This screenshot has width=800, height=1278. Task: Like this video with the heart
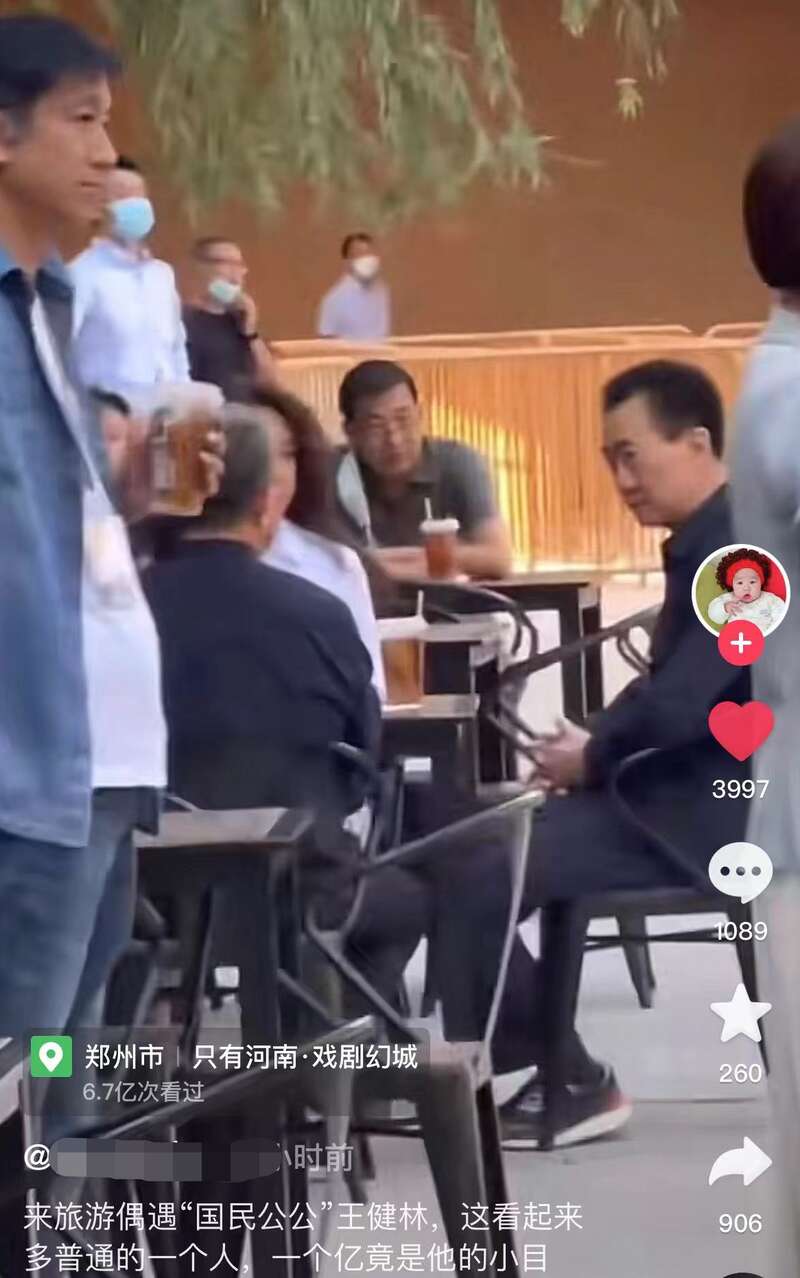pos(740,730)
